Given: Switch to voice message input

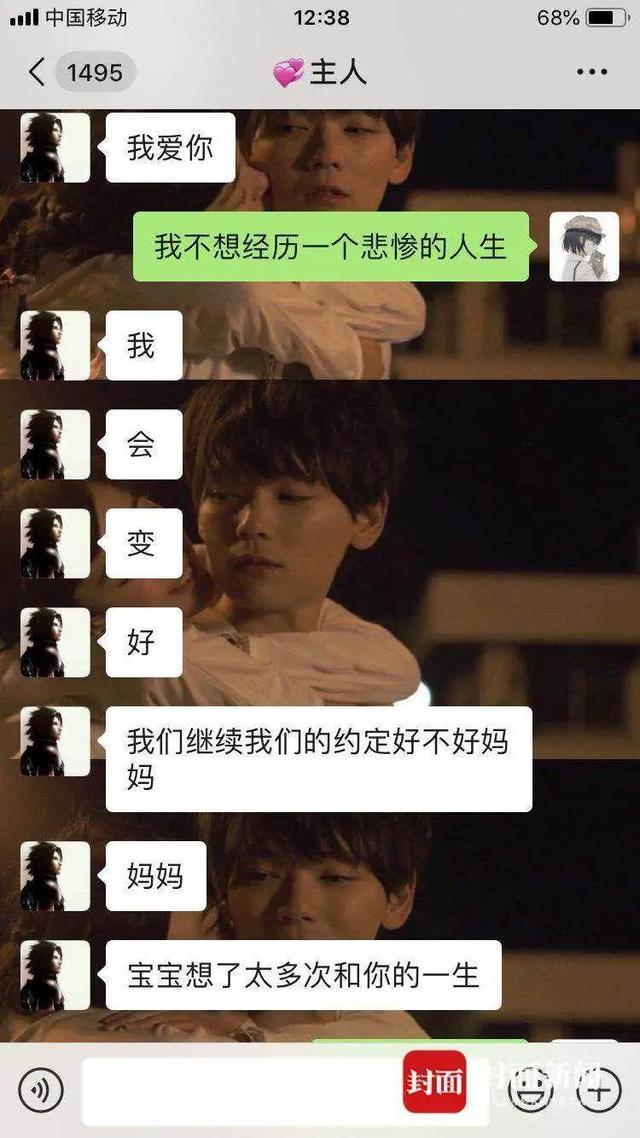Looking at the screenshot, I should tap(41, 1090).
